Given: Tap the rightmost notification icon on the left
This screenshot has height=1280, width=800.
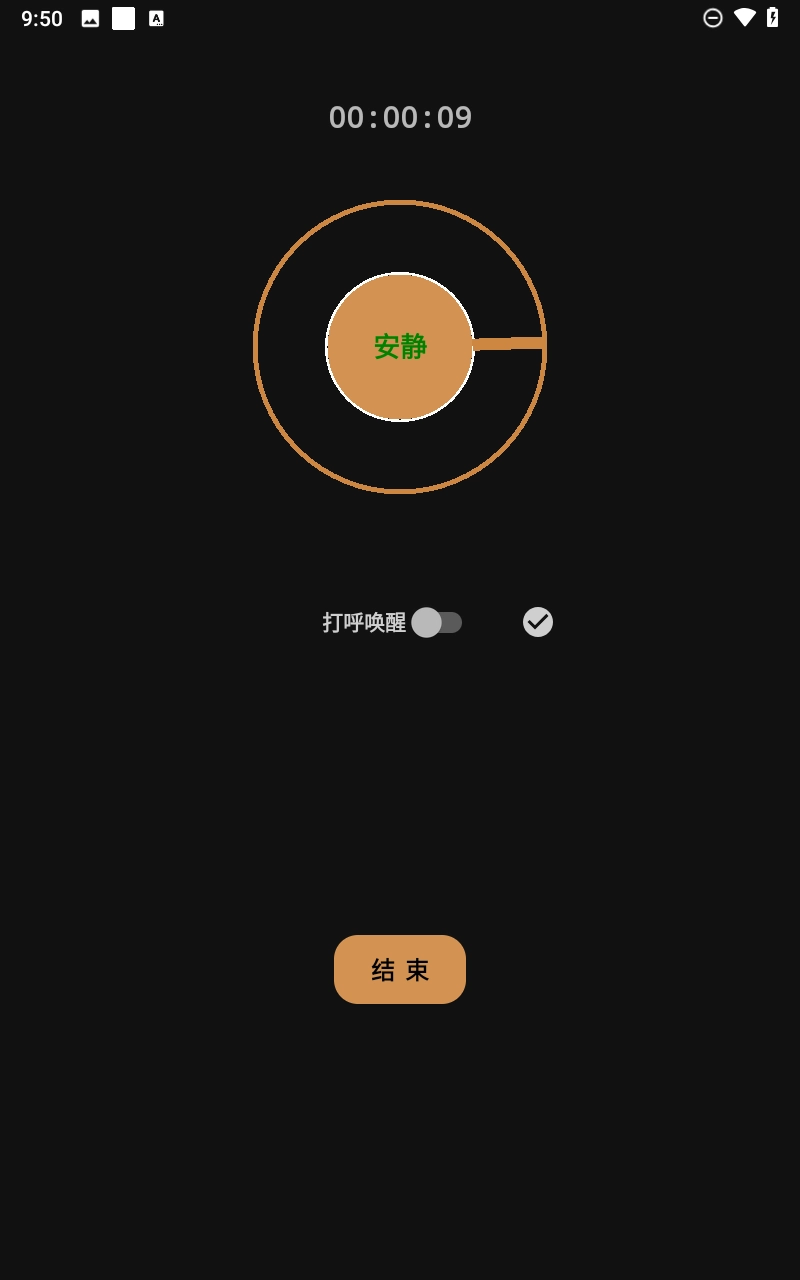Looking at the screenshot, I should (156, 17).
